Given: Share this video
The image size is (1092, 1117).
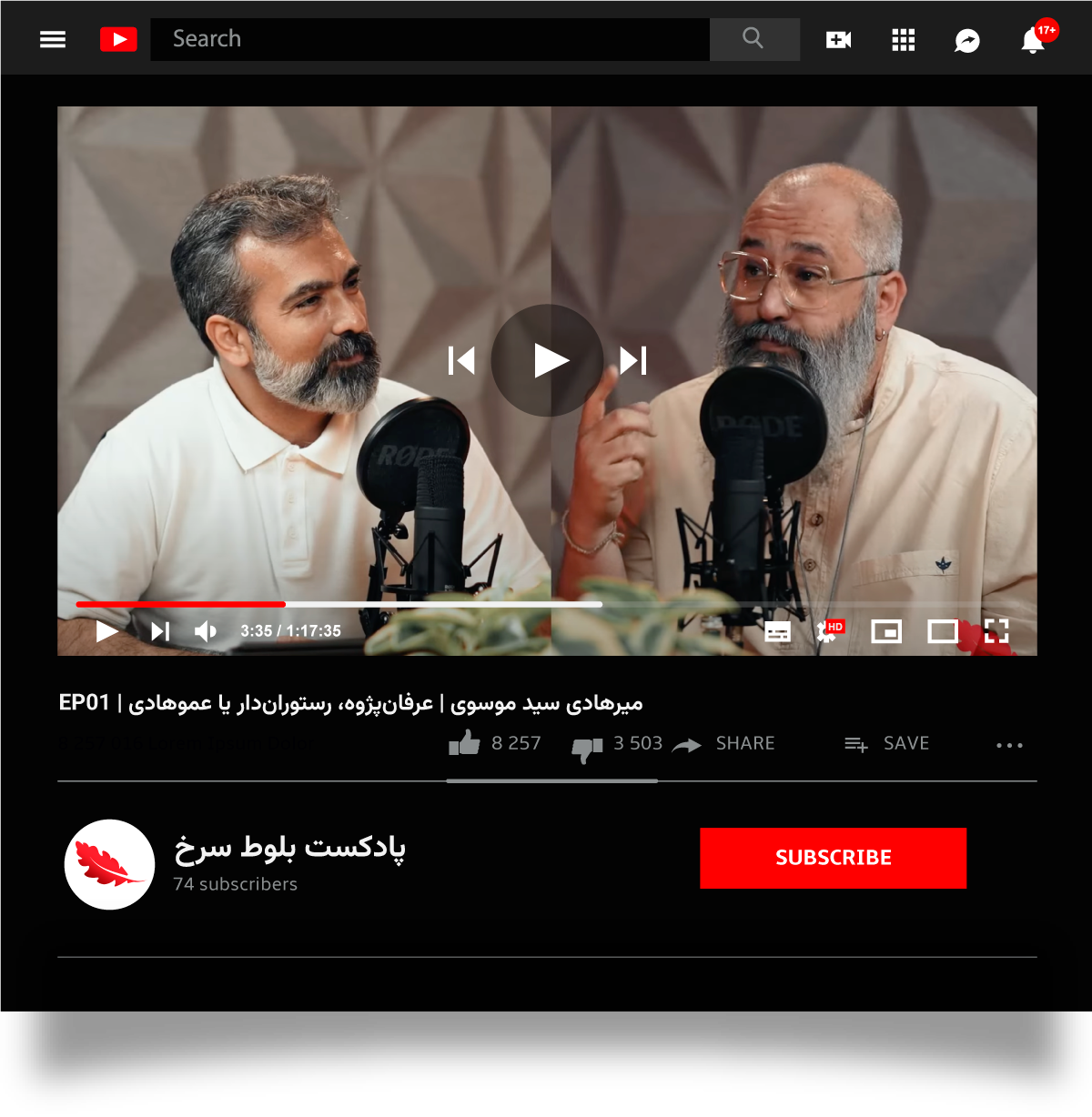Looking at the screenshot, I should click(x=724, y=744).
